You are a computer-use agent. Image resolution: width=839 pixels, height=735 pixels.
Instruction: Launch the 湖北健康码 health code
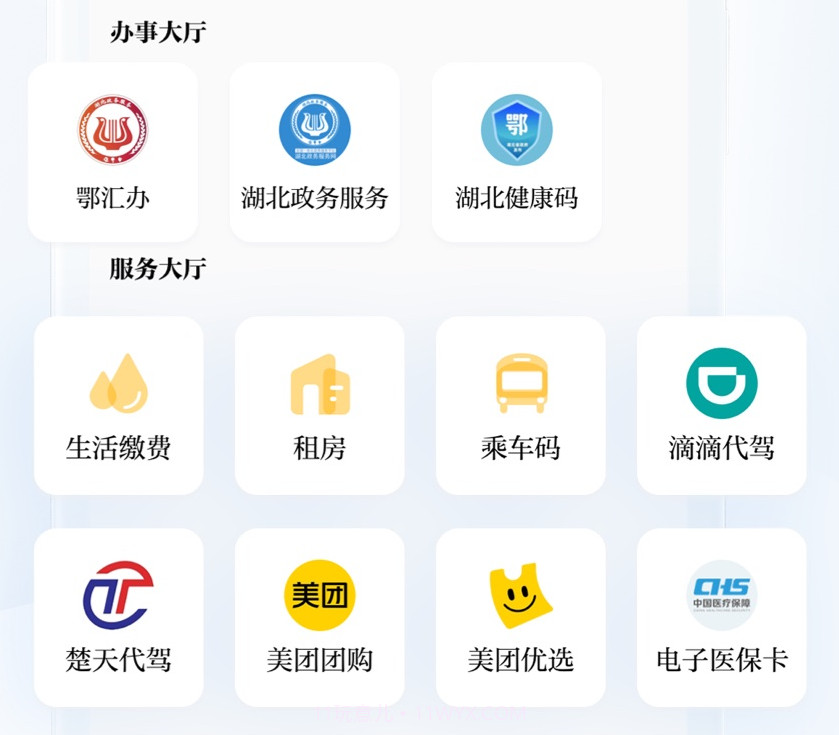pos(517,152)
